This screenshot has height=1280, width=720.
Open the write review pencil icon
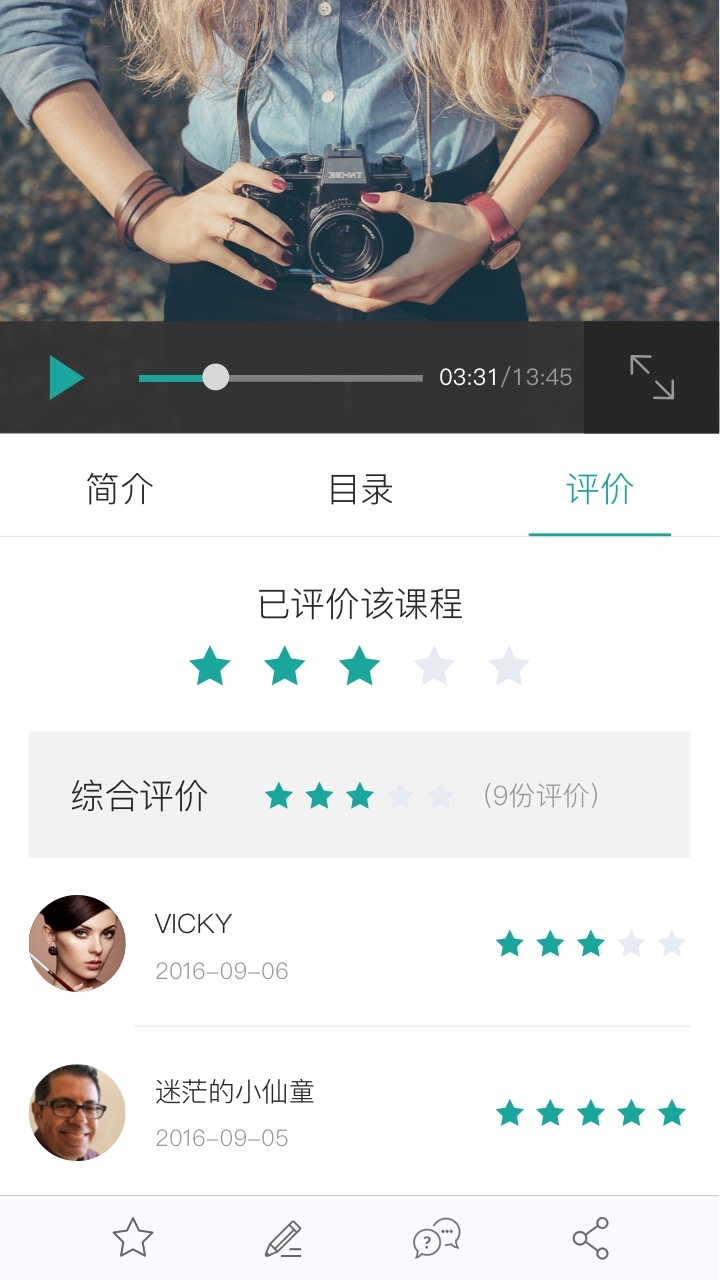pos(283,1236)
